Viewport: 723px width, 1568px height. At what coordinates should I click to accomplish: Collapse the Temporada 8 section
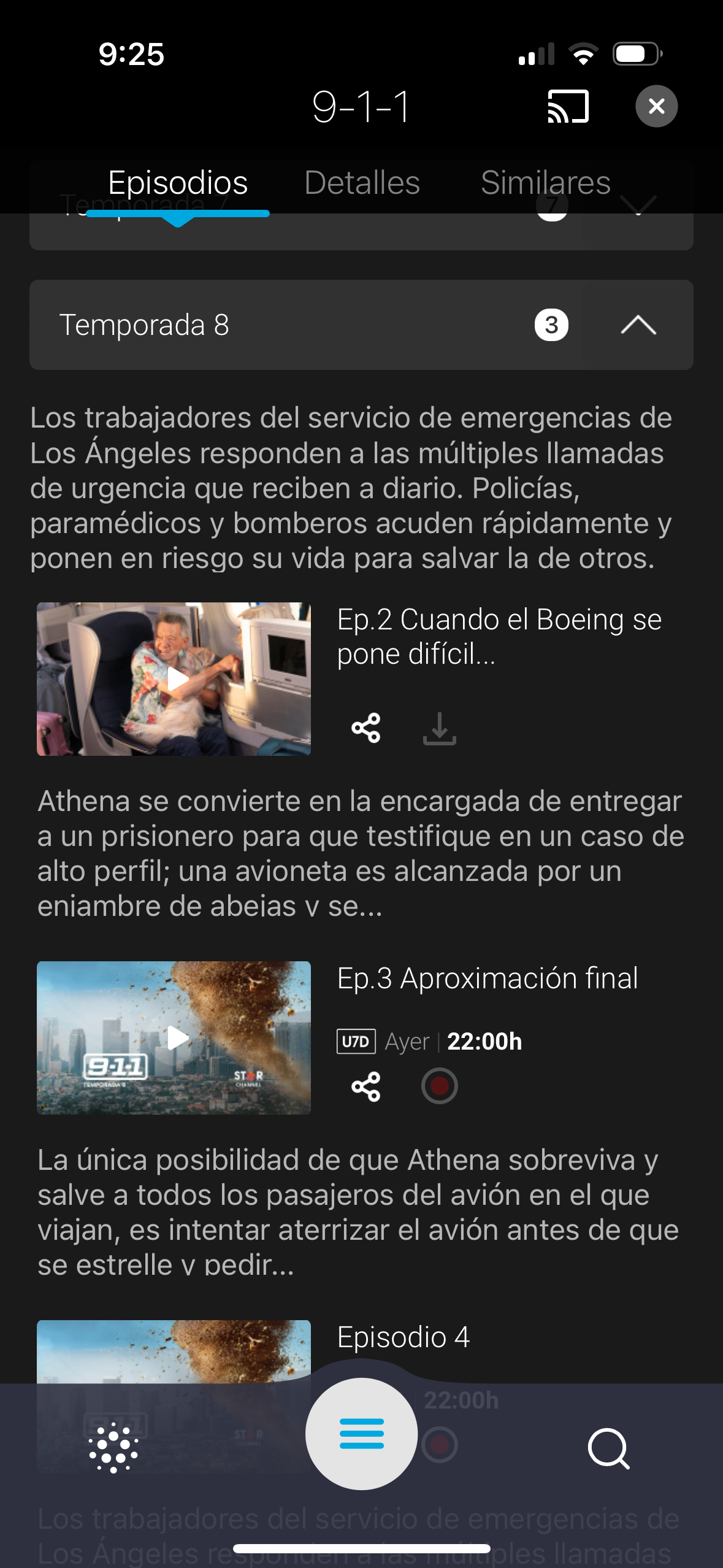[638, 325]
